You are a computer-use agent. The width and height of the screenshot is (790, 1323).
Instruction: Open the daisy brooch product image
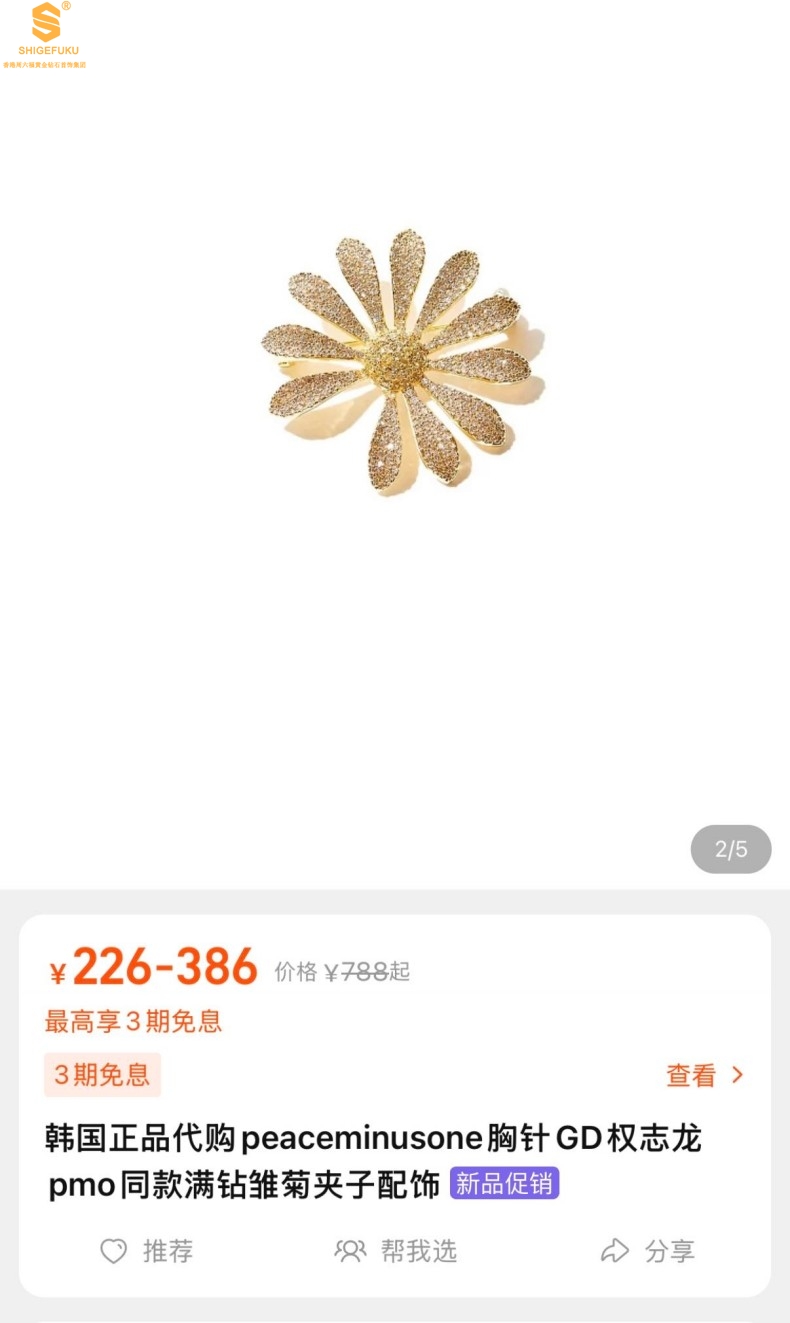402,362
